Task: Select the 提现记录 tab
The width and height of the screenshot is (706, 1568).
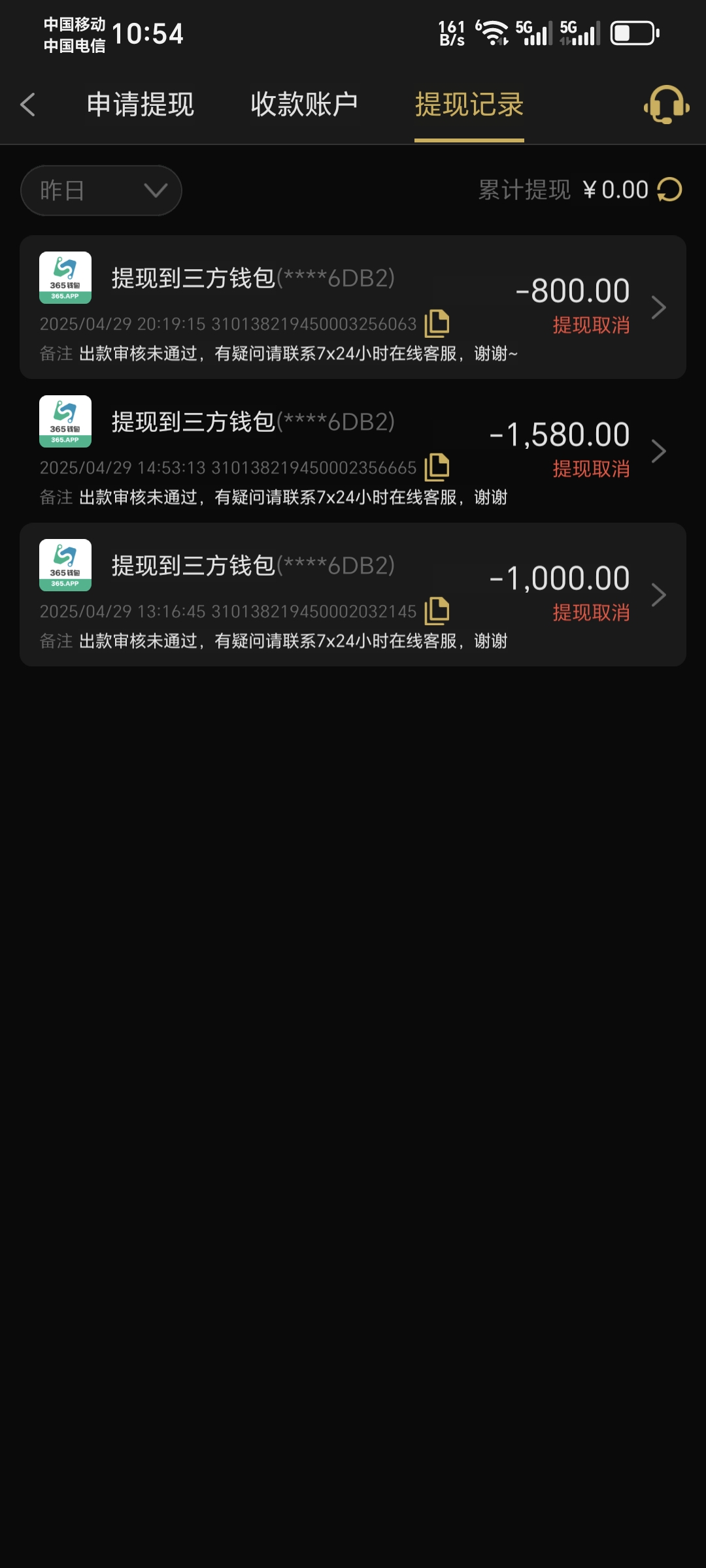Action: 469,105
